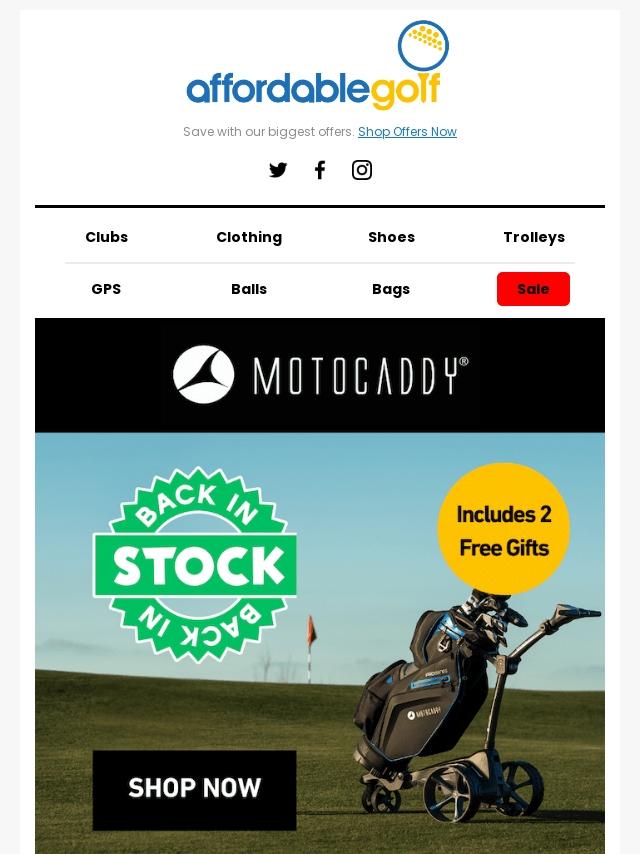Open the Motocaddy back in stock banner

click(320, 600)
